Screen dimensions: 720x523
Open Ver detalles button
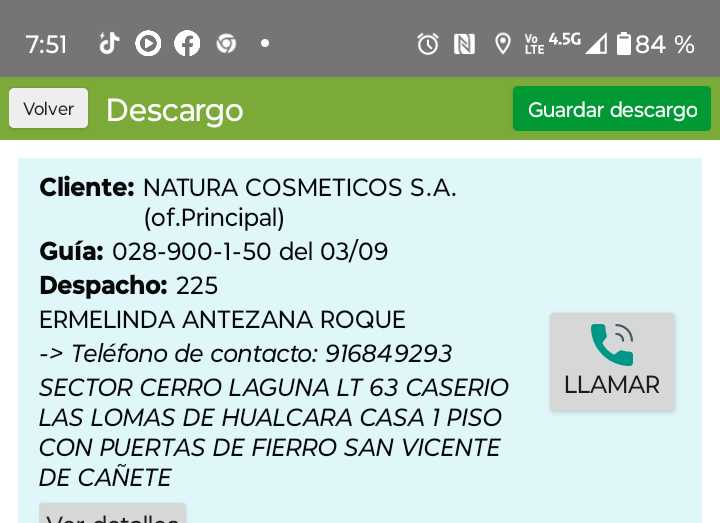(112, 514)
